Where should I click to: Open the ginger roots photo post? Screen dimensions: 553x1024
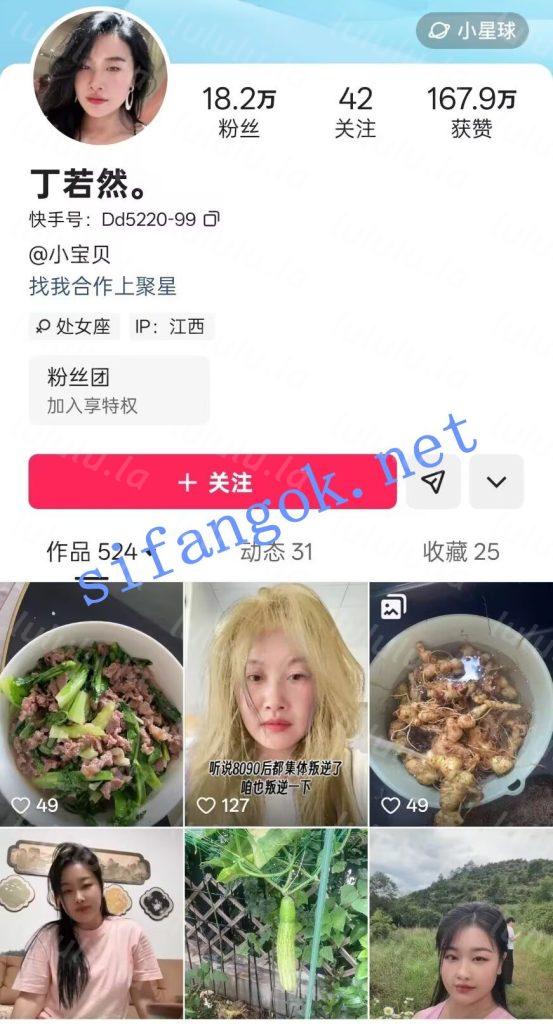coord(462,704)
